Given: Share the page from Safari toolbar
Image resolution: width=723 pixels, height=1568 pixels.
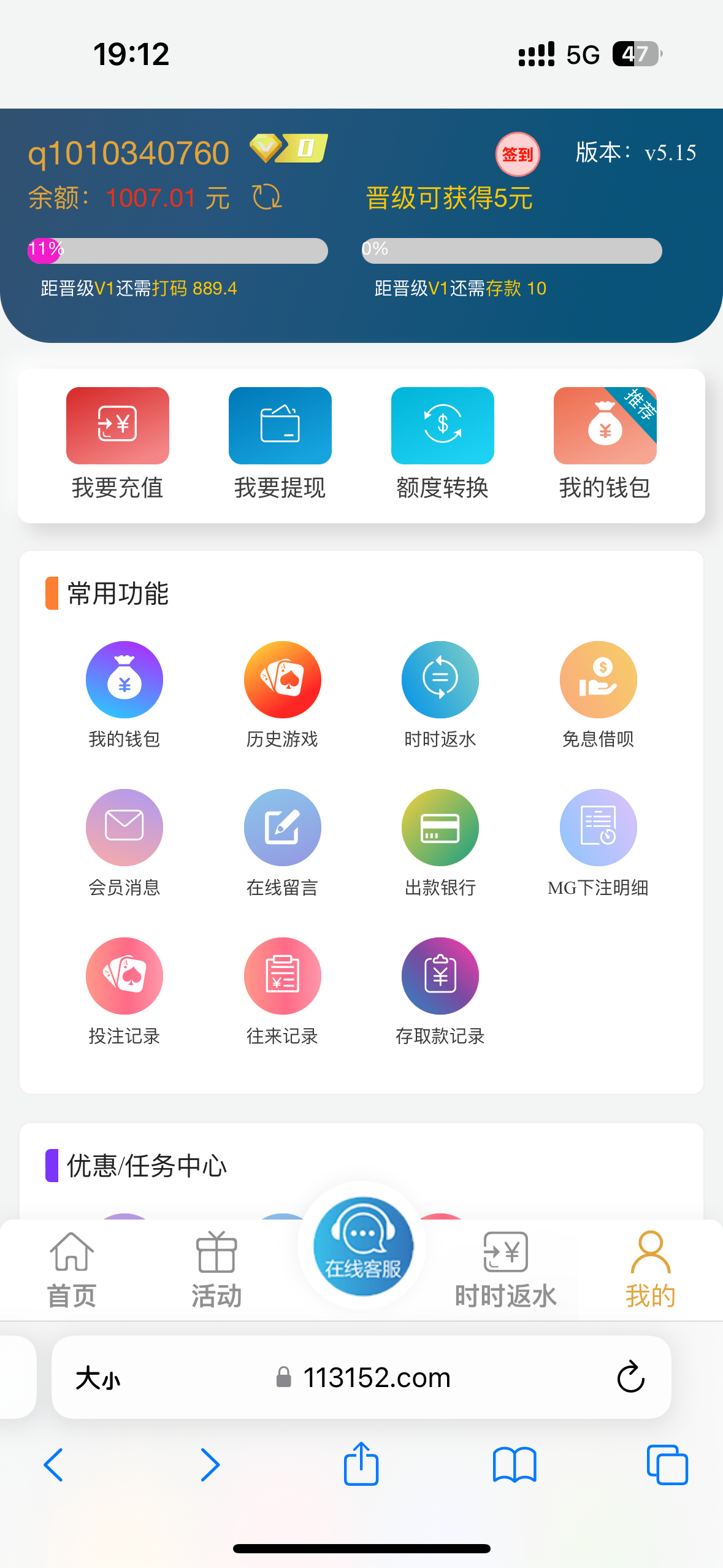Looking at the screenshot, I should coord(361,1464).
